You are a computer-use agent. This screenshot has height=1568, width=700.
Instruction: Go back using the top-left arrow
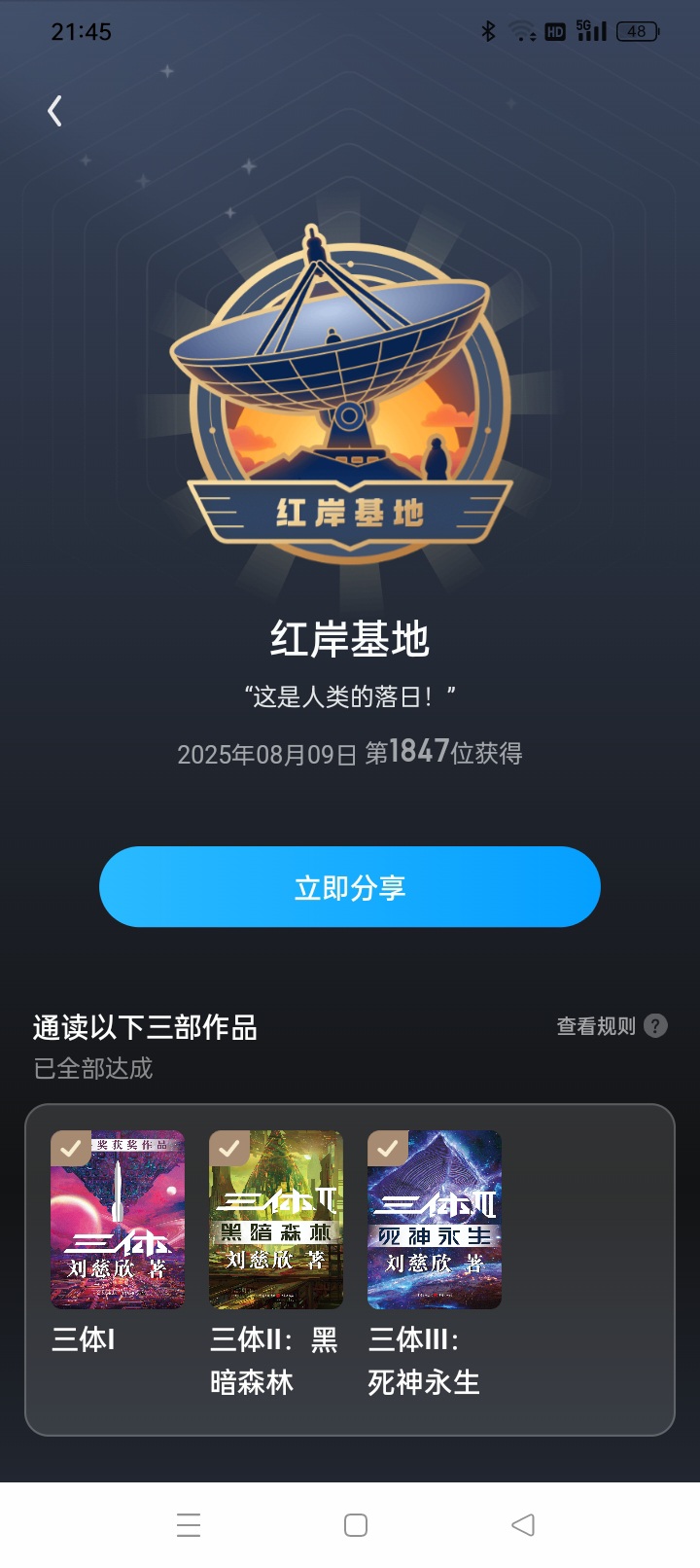(x=55, y=111)
